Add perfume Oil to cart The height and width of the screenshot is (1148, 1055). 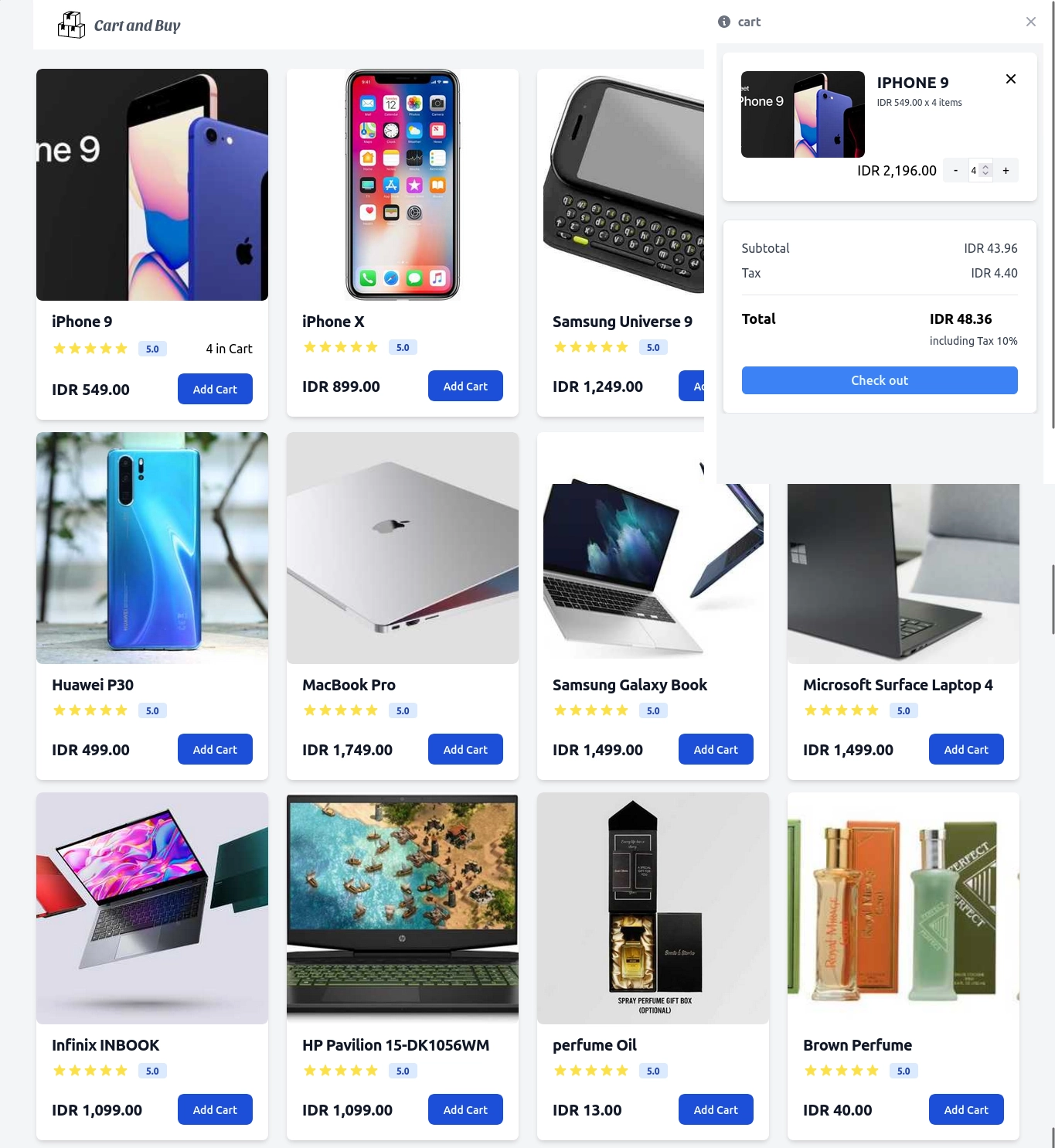pyautogui.click(x=716, y=1109)
